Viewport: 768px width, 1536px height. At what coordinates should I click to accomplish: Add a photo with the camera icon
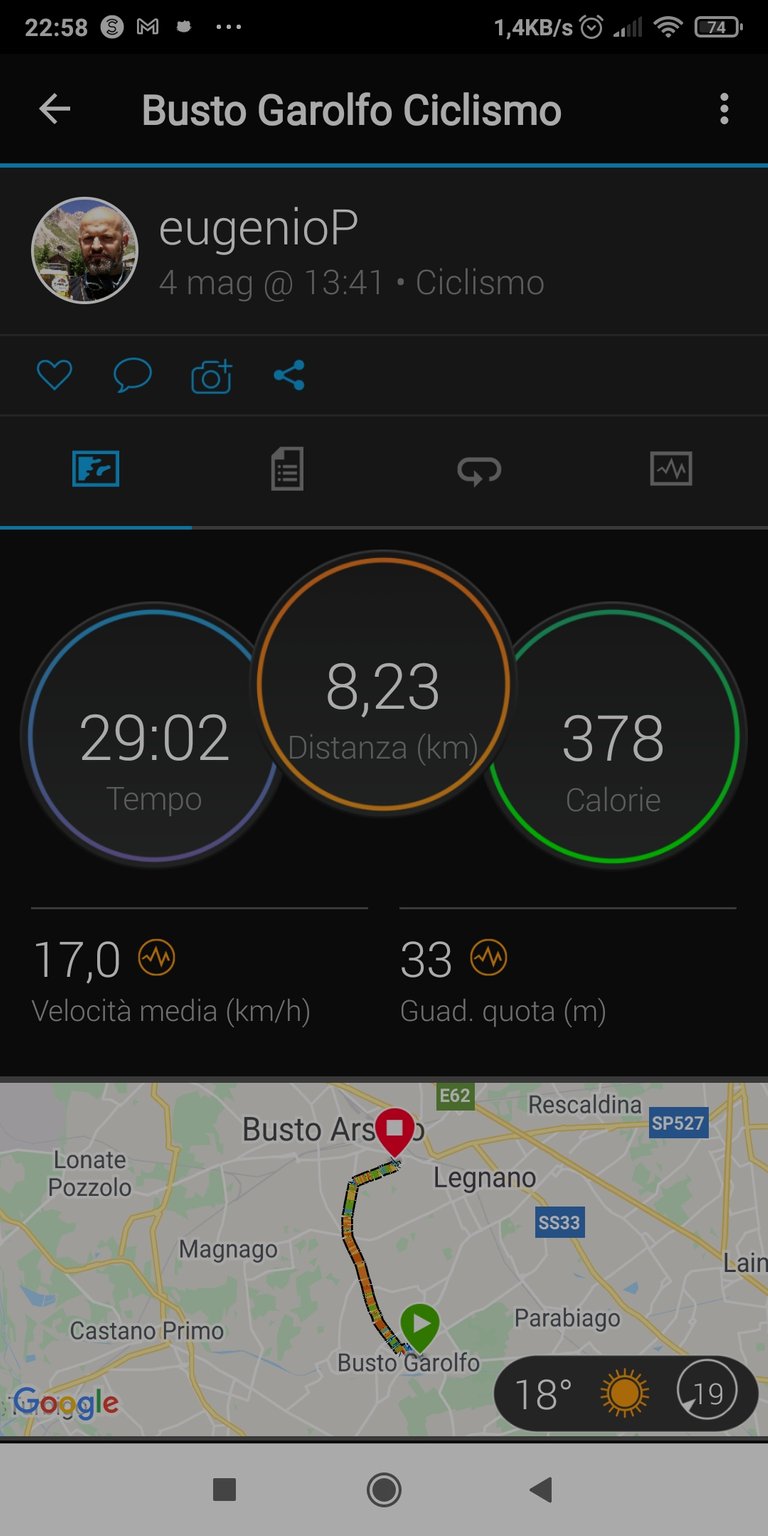click(211, 376)
